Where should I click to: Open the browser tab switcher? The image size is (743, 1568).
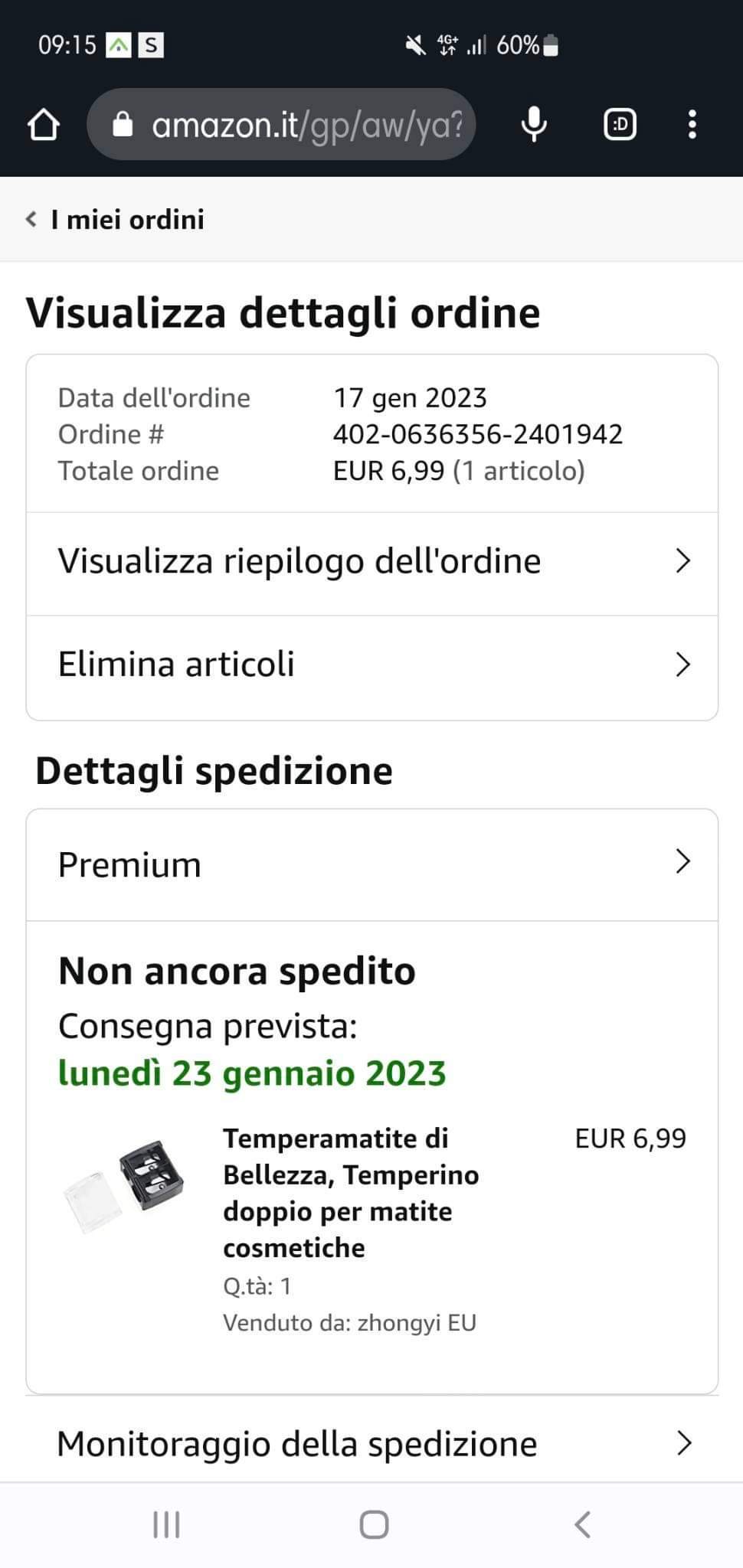pyautogui.click(x=620, y=125)
